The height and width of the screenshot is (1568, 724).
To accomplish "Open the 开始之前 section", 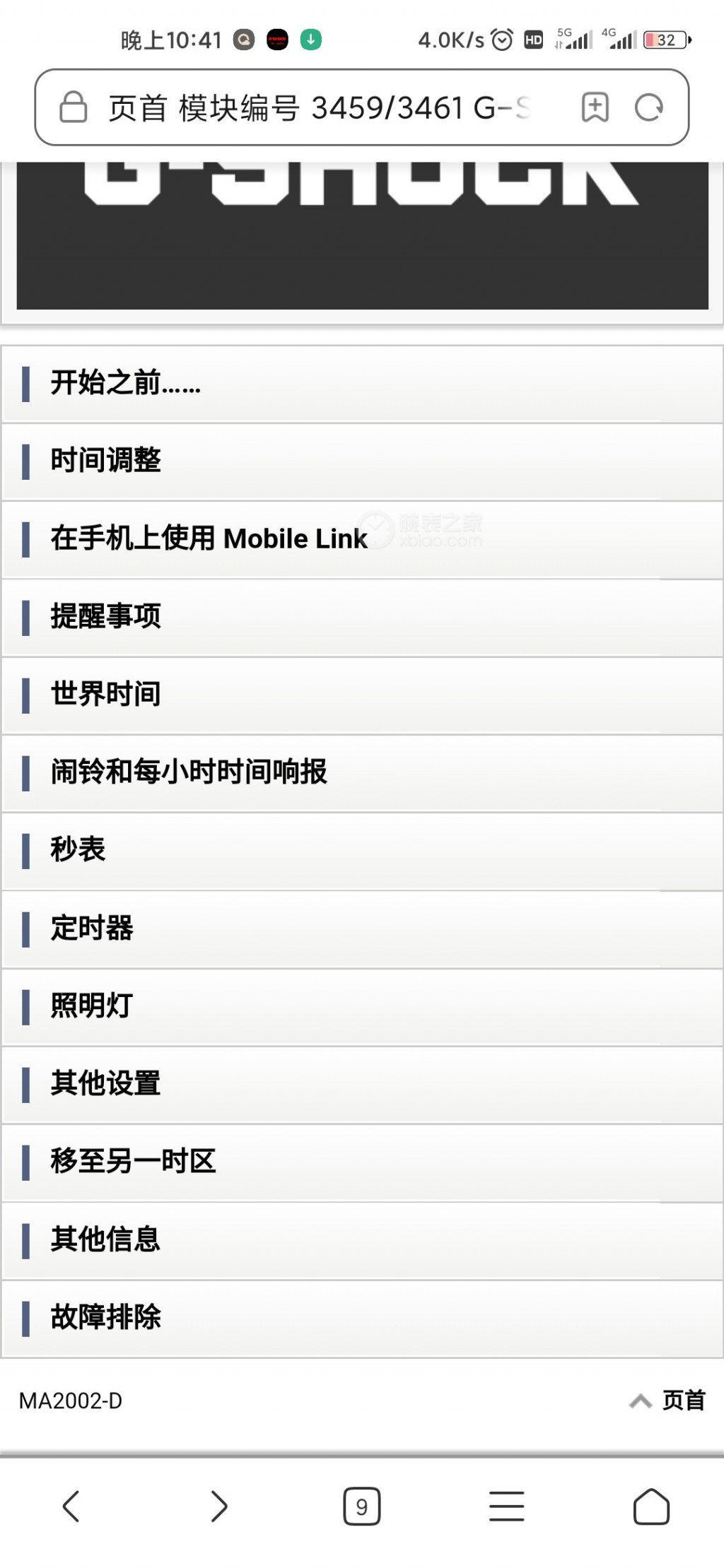I will pos(362,384).
